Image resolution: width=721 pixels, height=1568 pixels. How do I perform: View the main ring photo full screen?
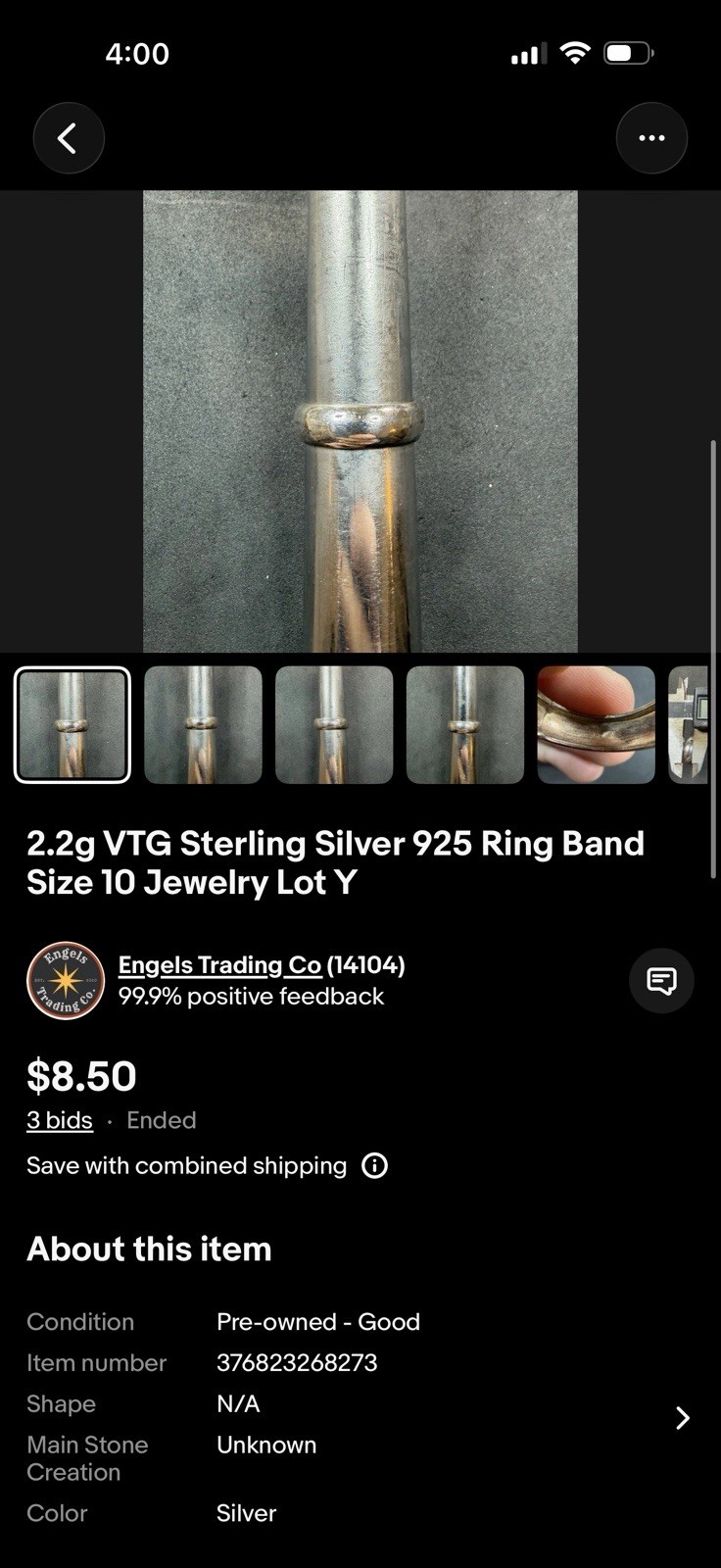[x=360, y=421]
